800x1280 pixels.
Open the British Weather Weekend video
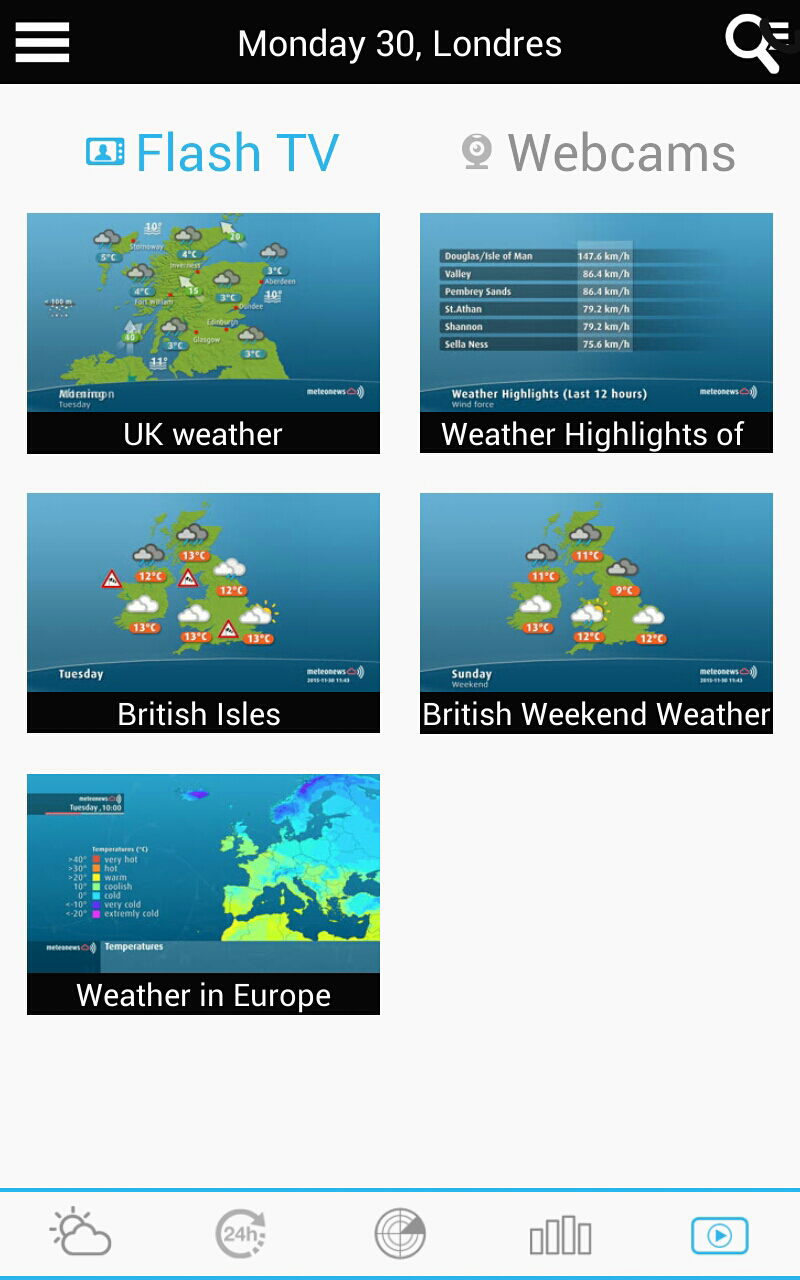tap(596, 612)
